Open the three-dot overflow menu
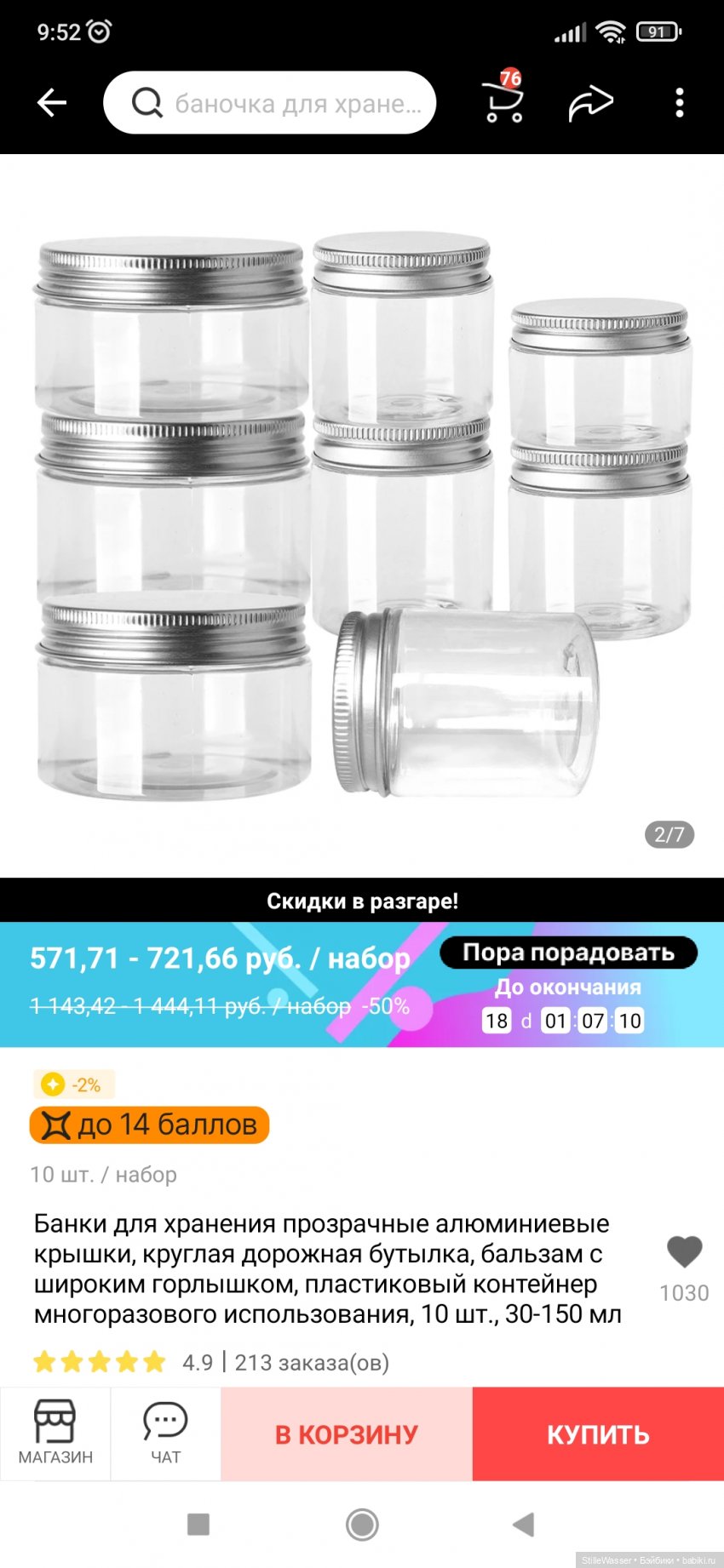 (679, 103)
